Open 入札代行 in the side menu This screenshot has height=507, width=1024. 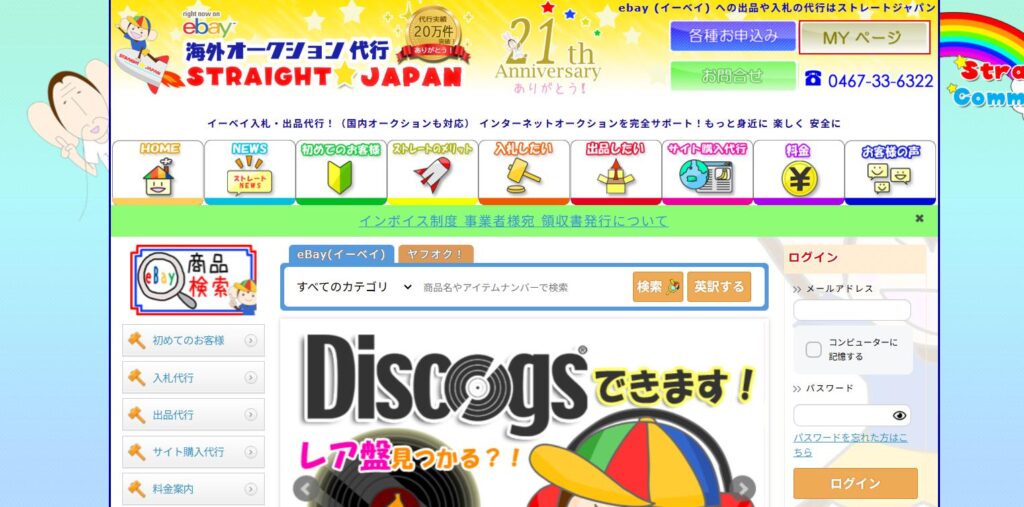click(x=194, y=378)
